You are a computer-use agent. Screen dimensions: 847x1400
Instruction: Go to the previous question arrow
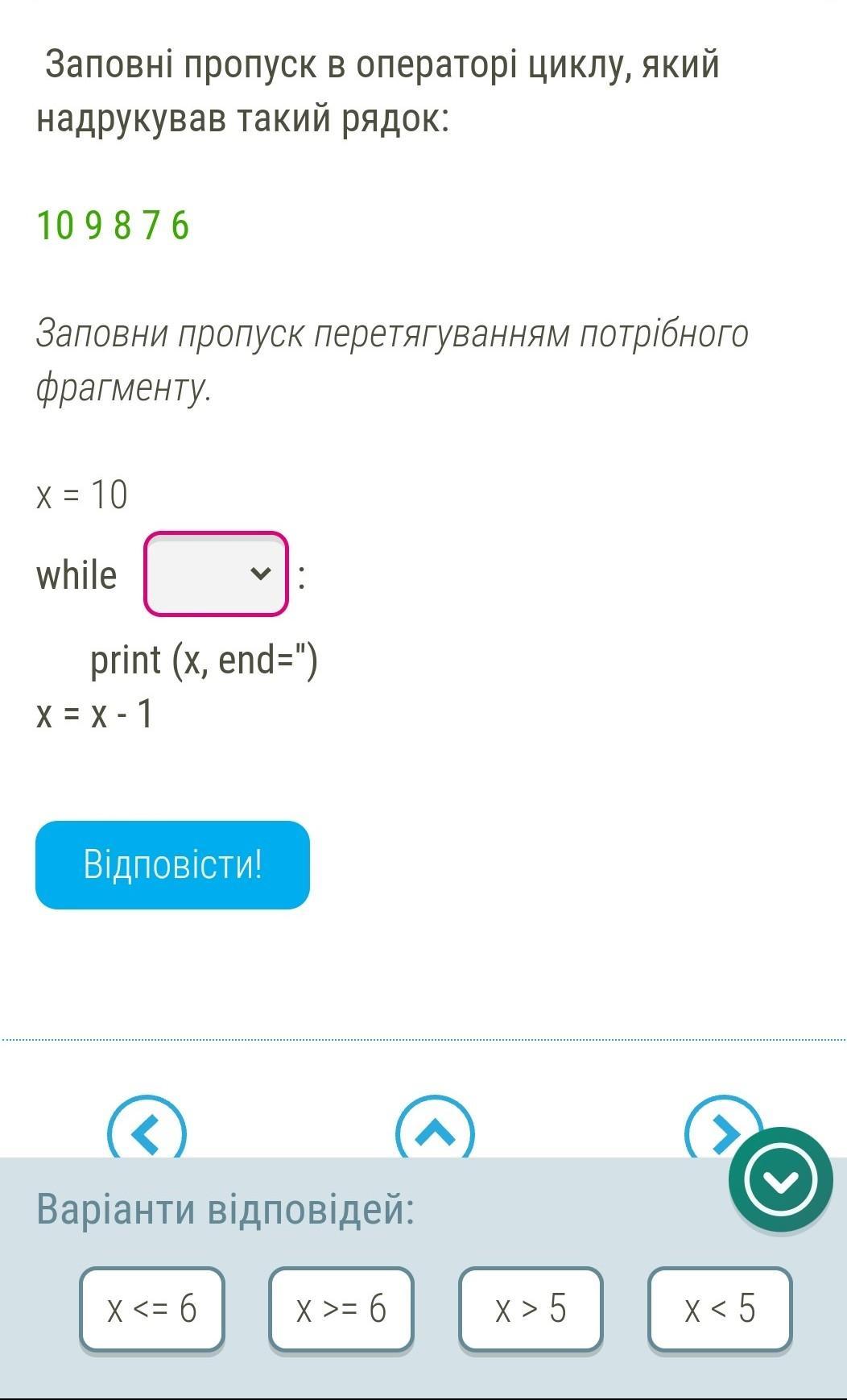147,1132
